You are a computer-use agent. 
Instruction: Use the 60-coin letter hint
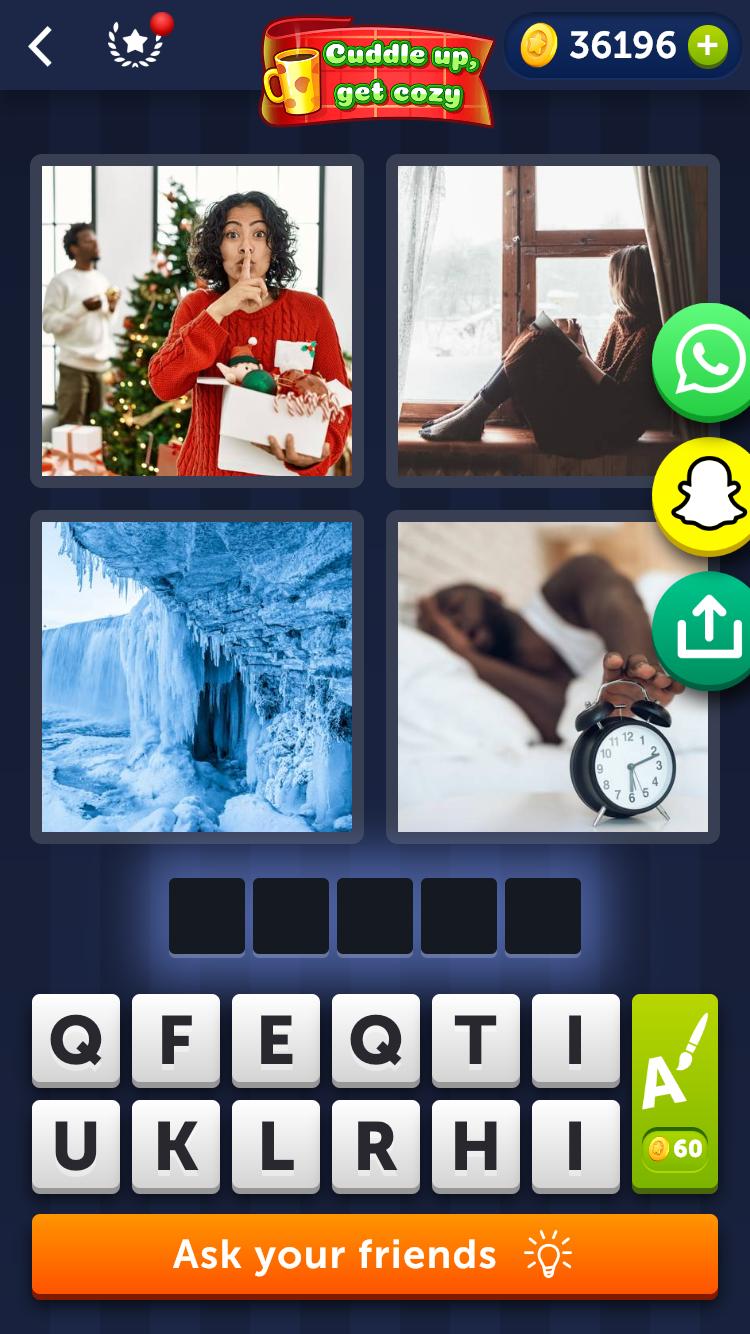click(675, 1093)
